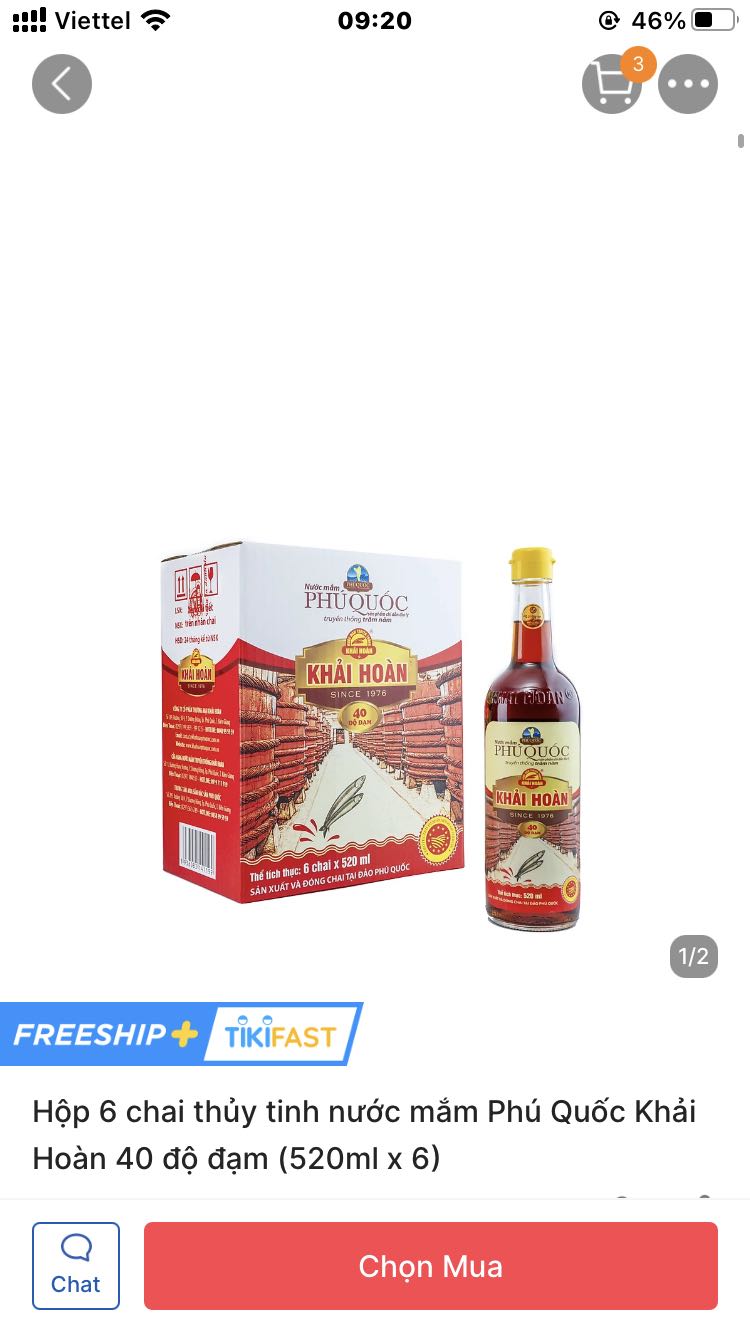Tap the 09:20 clock in status bar
750x1334 pixels.
point(375,20)
